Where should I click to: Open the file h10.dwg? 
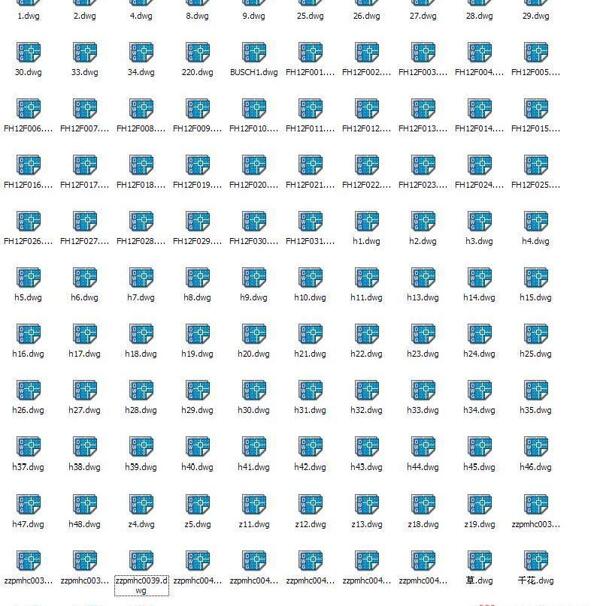[x=310, y=279]
